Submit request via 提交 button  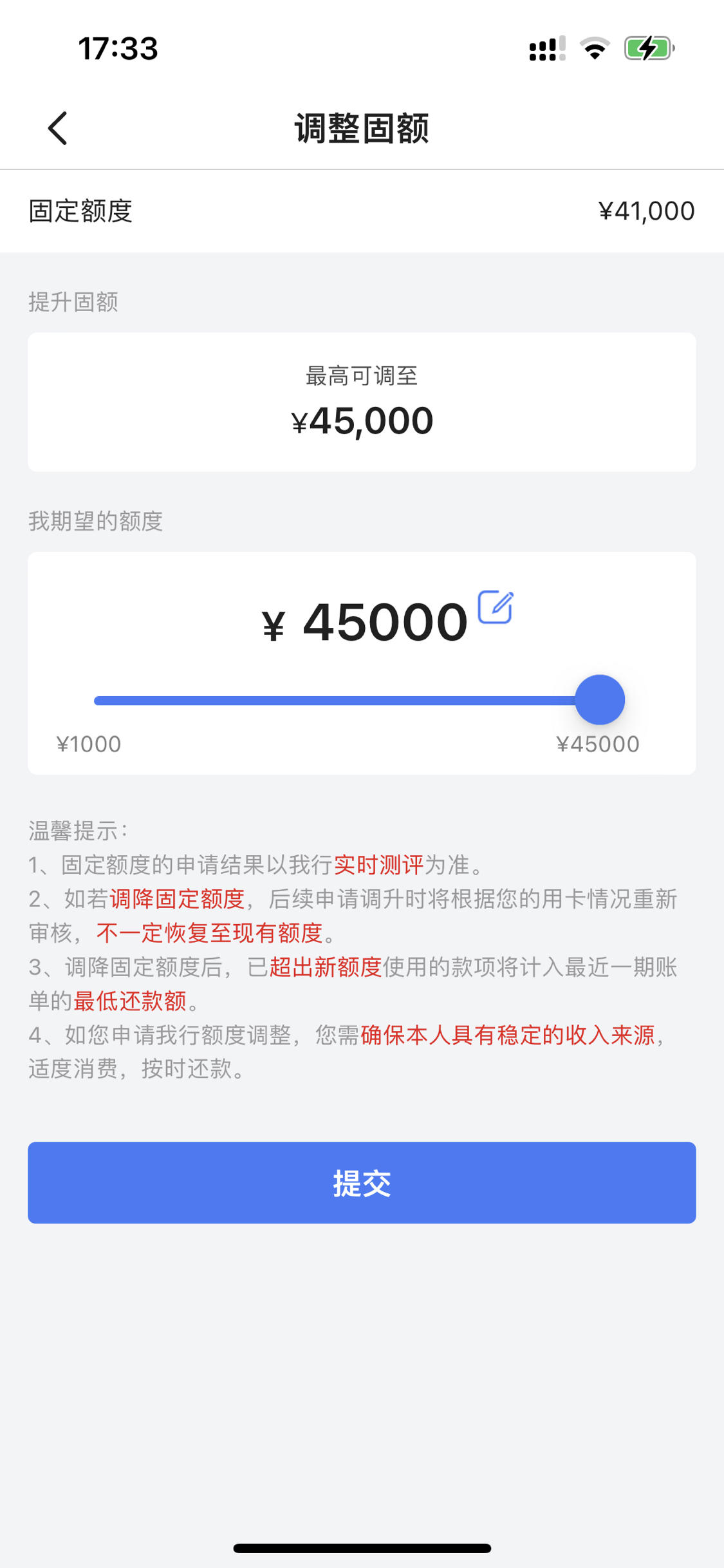point(362,1183)
